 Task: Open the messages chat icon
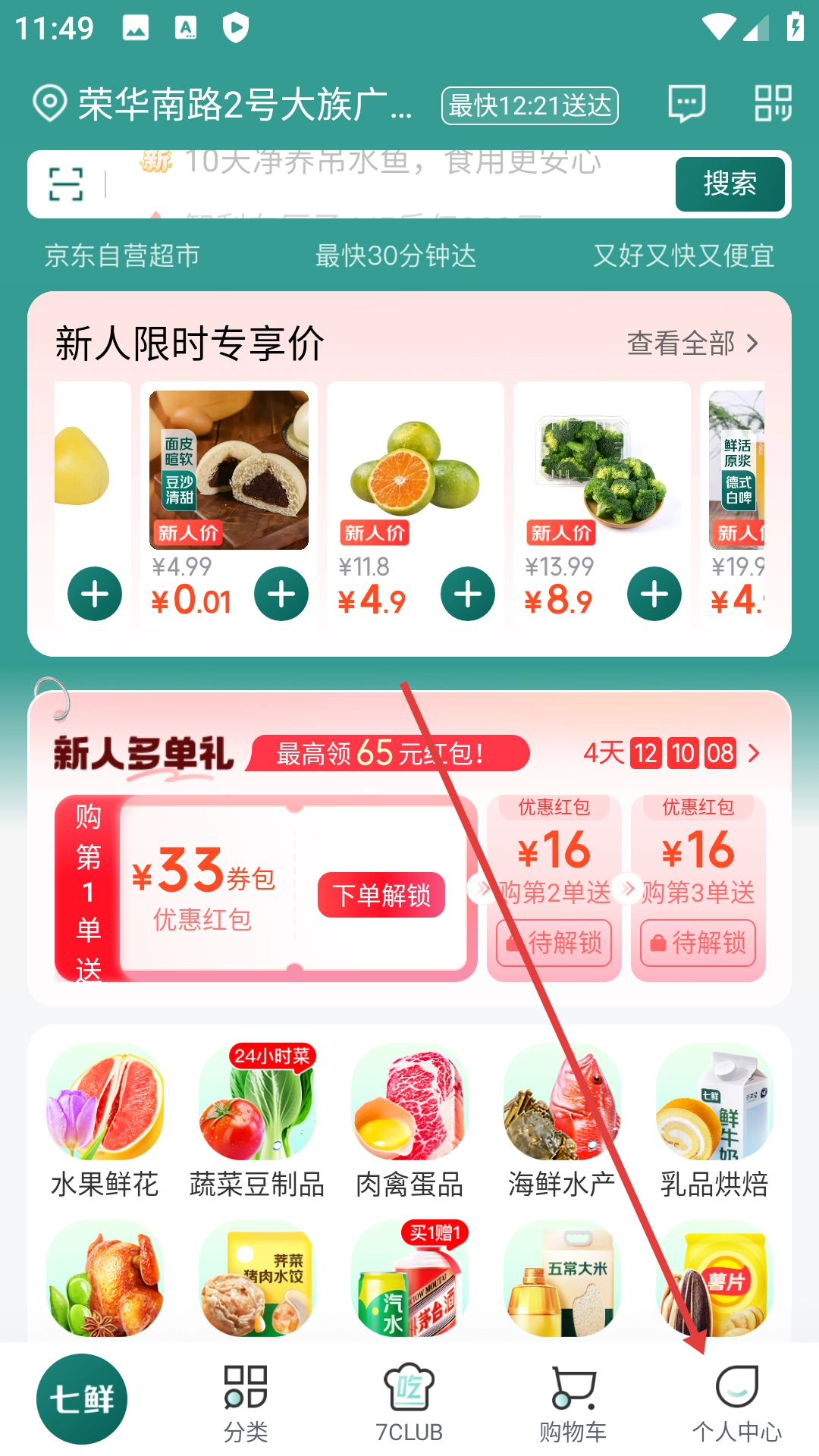tap(687, 104)
